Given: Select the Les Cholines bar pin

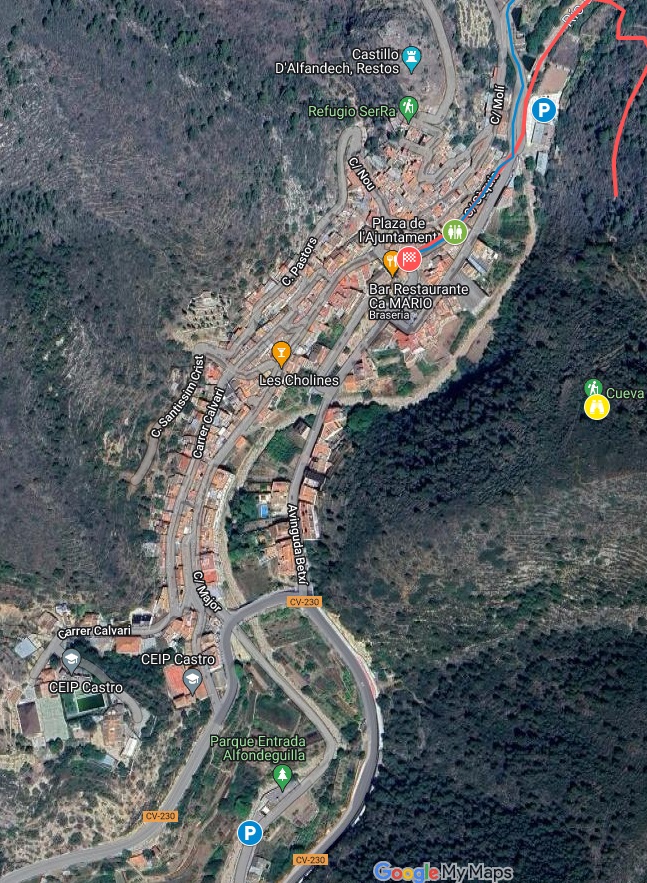Looking at the screenshot, I should [281, 353].
